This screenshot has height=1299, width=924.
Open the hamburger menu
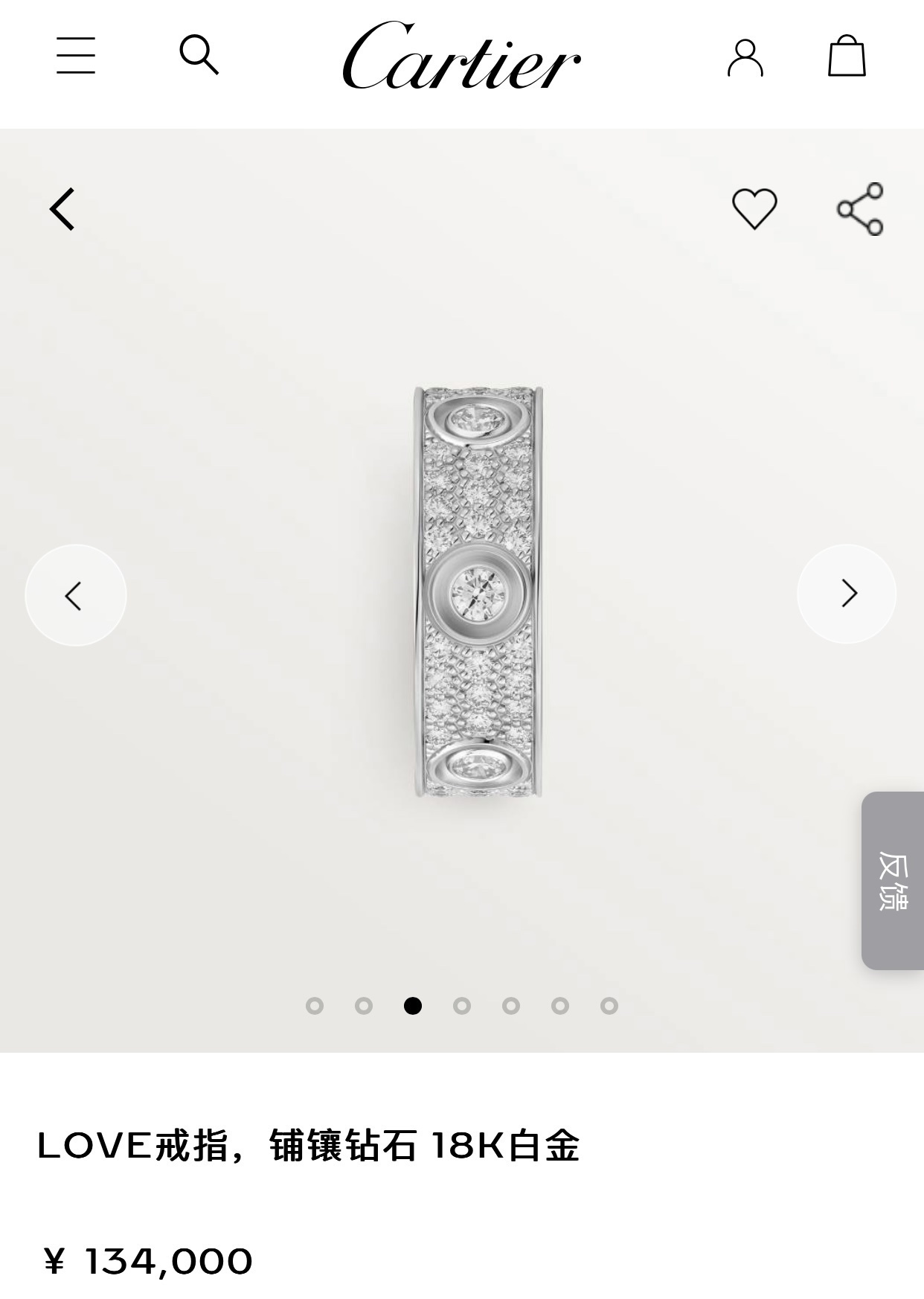[76, 56]
